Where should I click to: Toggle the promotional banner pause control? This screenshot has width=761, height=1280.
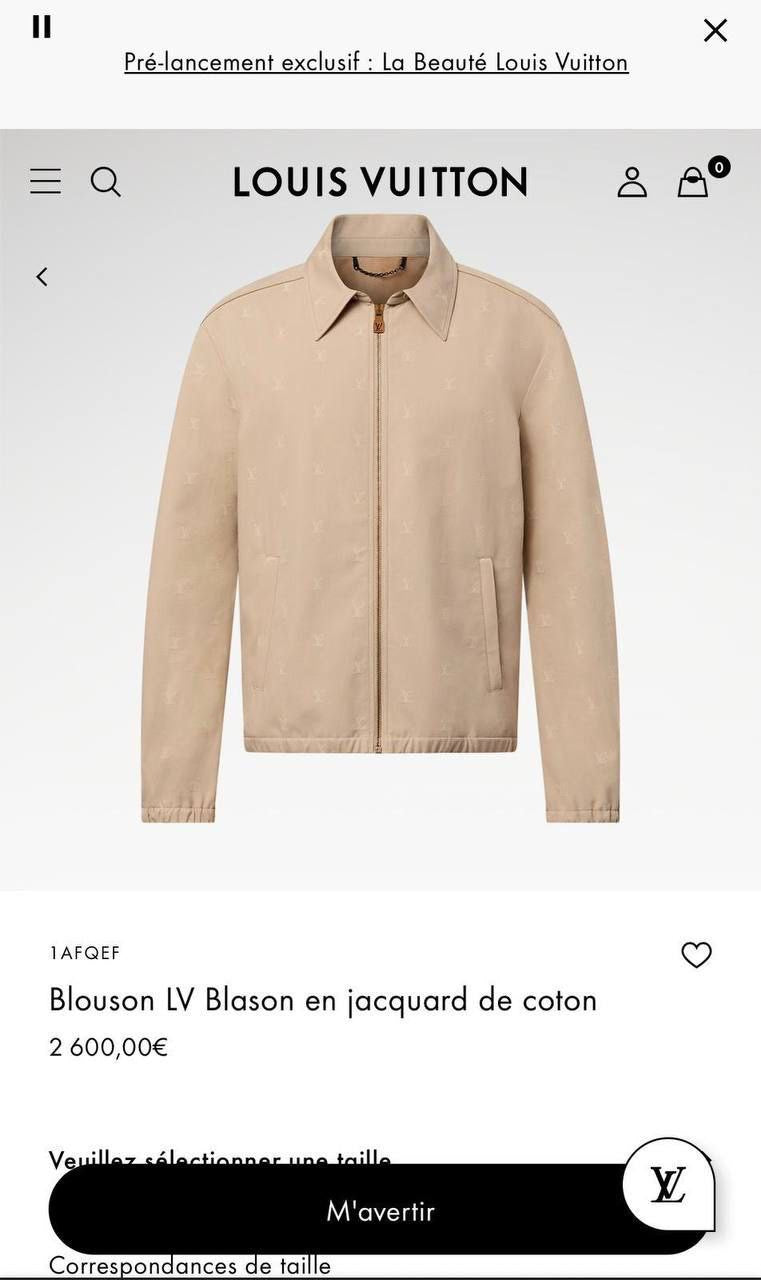click(41, 27)
